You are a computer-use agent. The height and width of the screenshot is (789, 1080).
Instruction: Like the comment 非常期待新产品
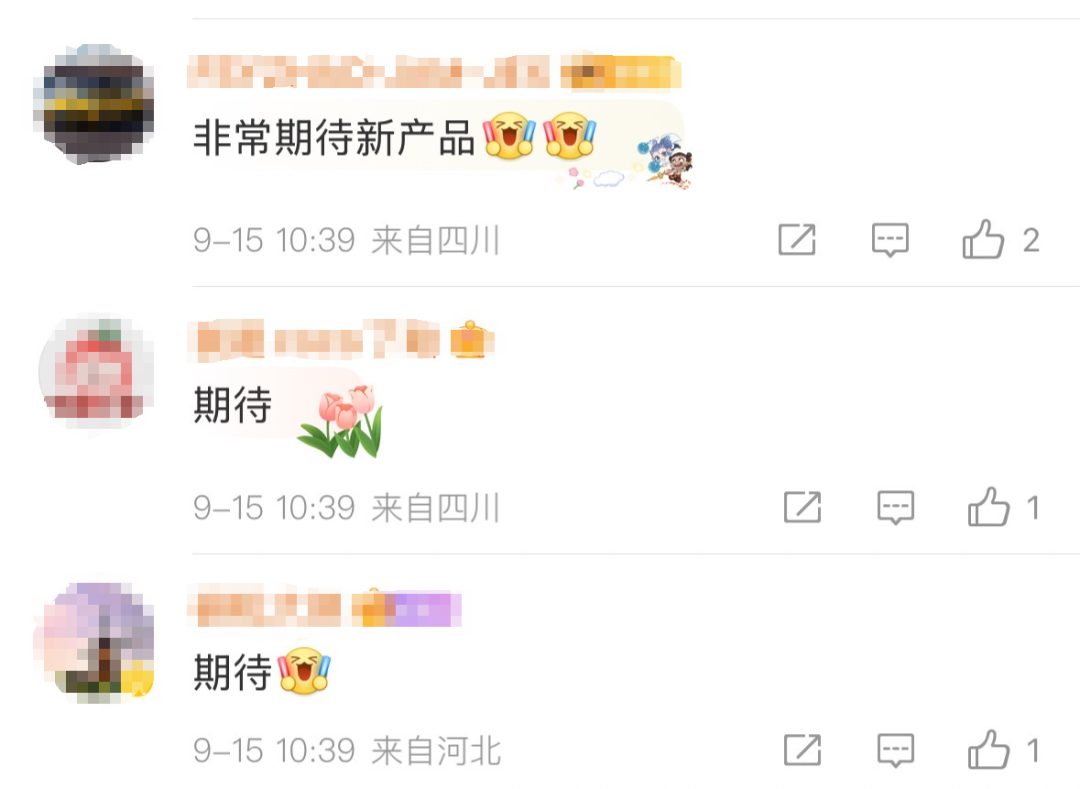click(984, 240)
